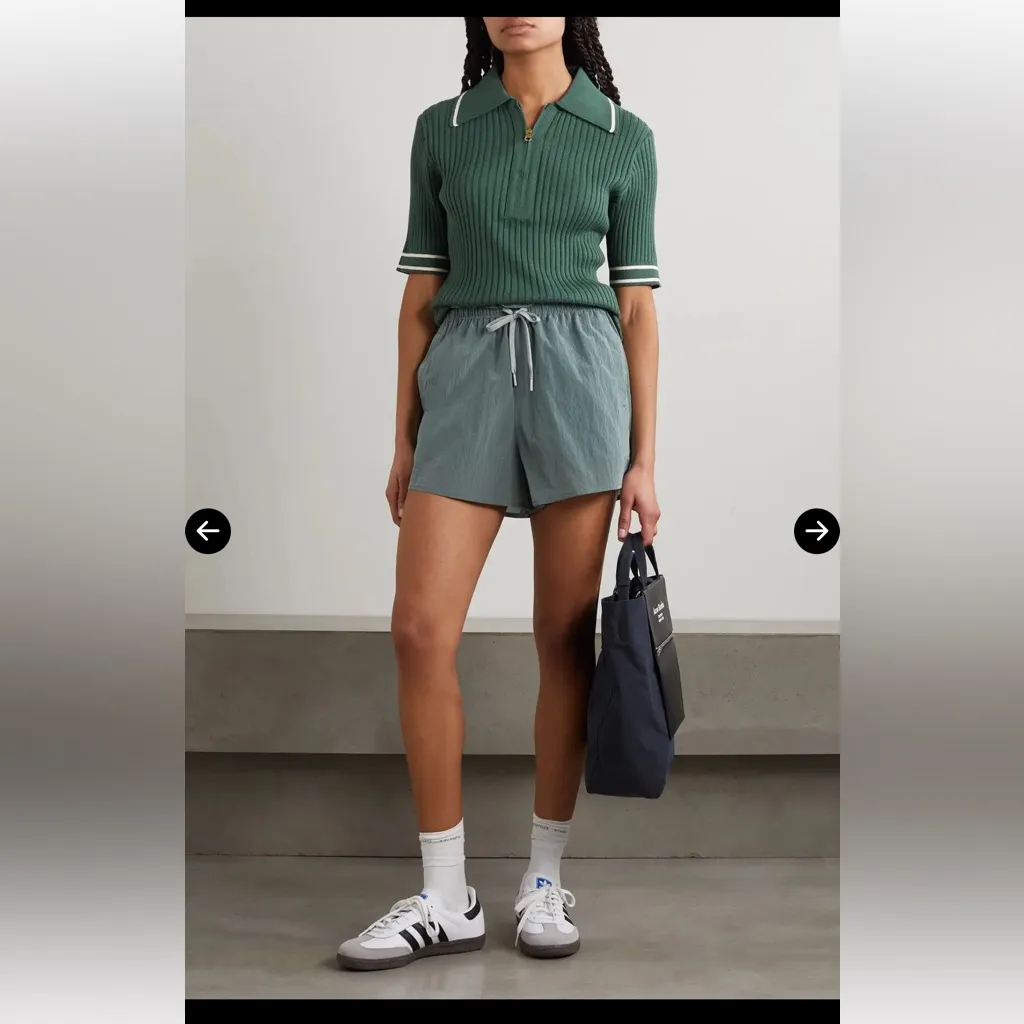Go to the previous product photo
This screenshot has width=1024, height=1024.
click(x=208, y=531)
